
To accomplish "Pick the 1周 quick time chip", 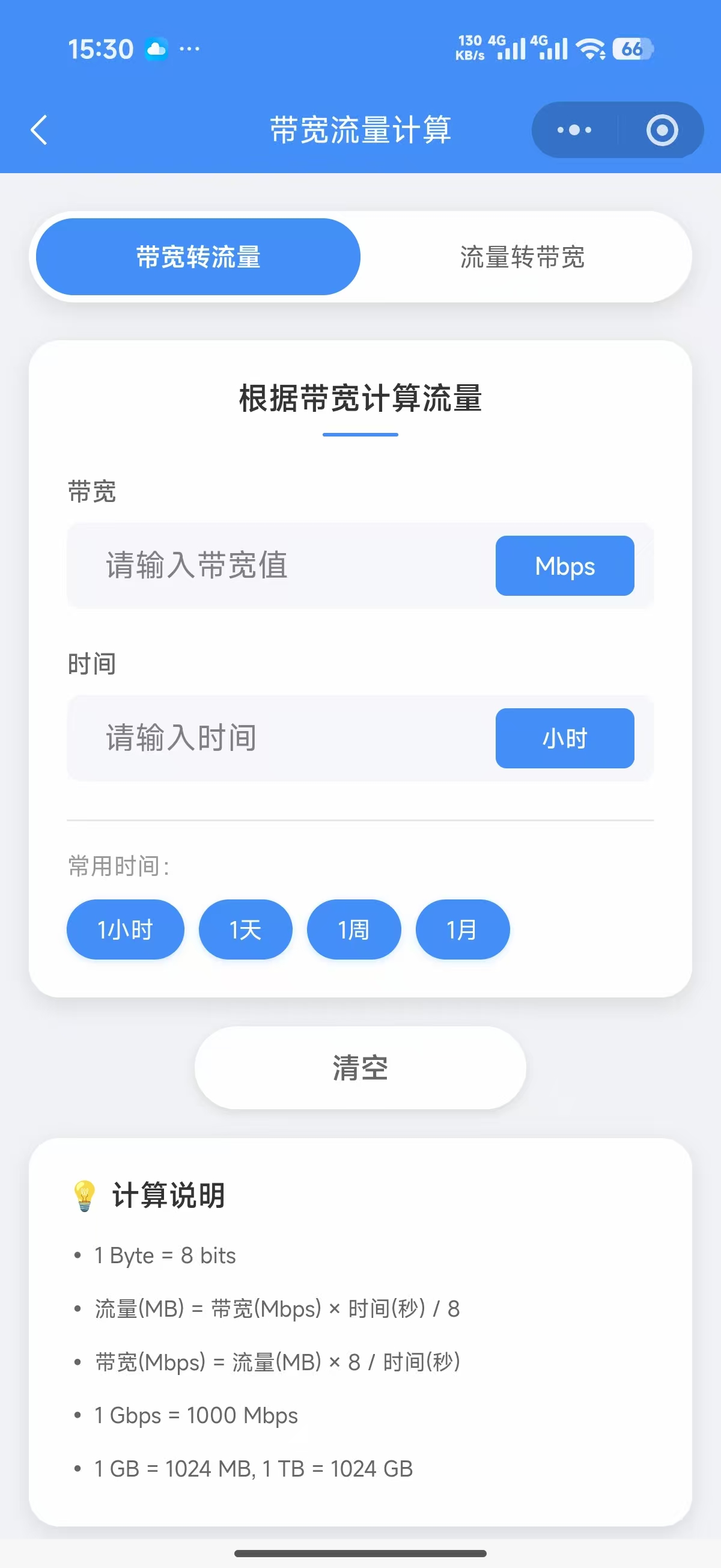I will coord(353,929).
